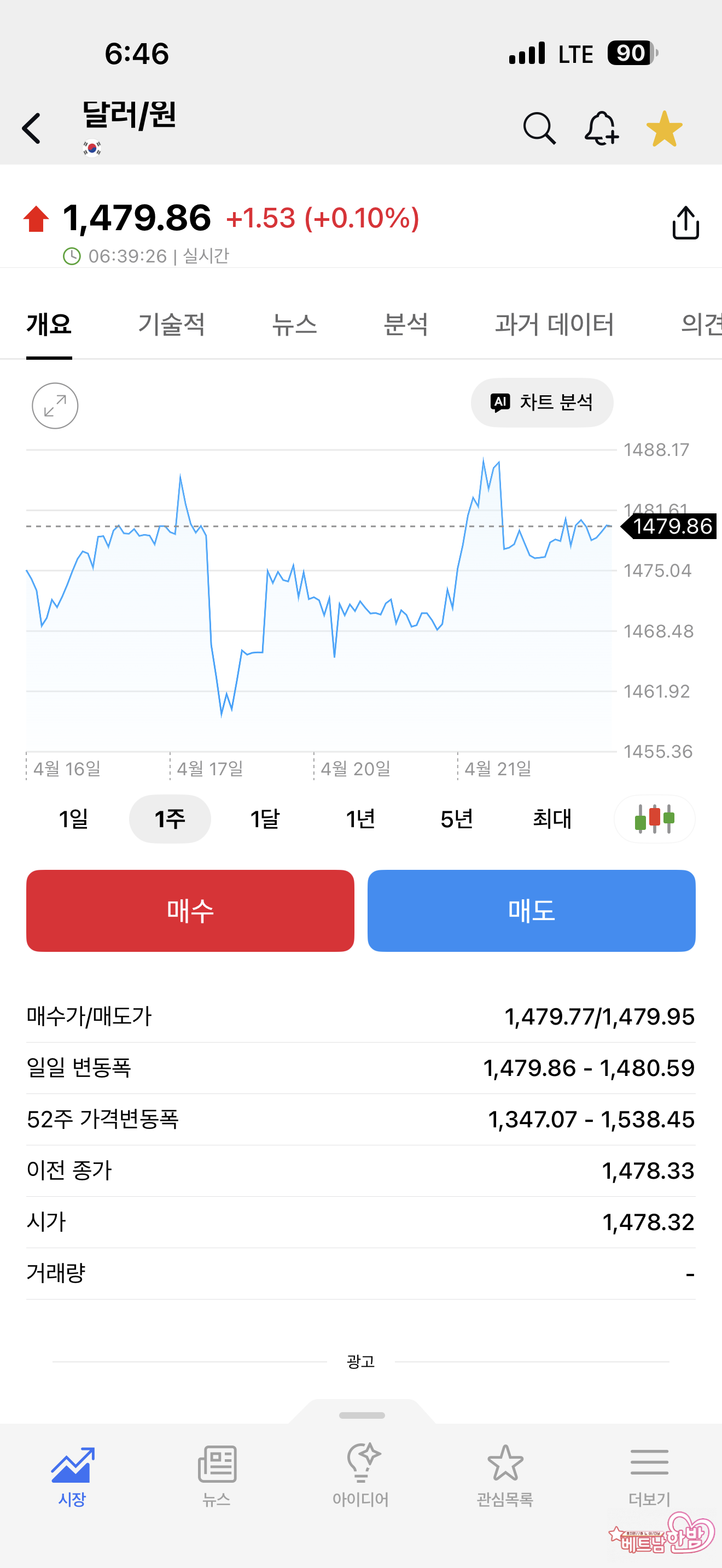722x1568 pixels.
Task: Toggle the yellow favorite star
Action: click(664, 128)
